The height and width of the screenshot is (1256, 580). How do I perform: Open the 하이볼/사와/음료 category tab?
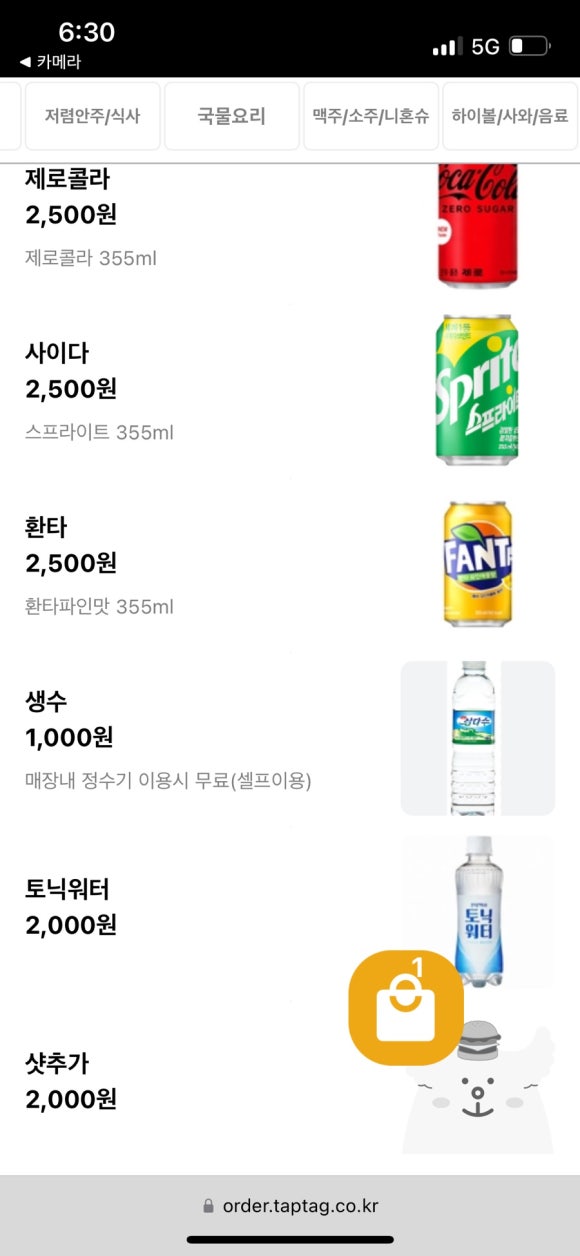click(x=510, y=116)
